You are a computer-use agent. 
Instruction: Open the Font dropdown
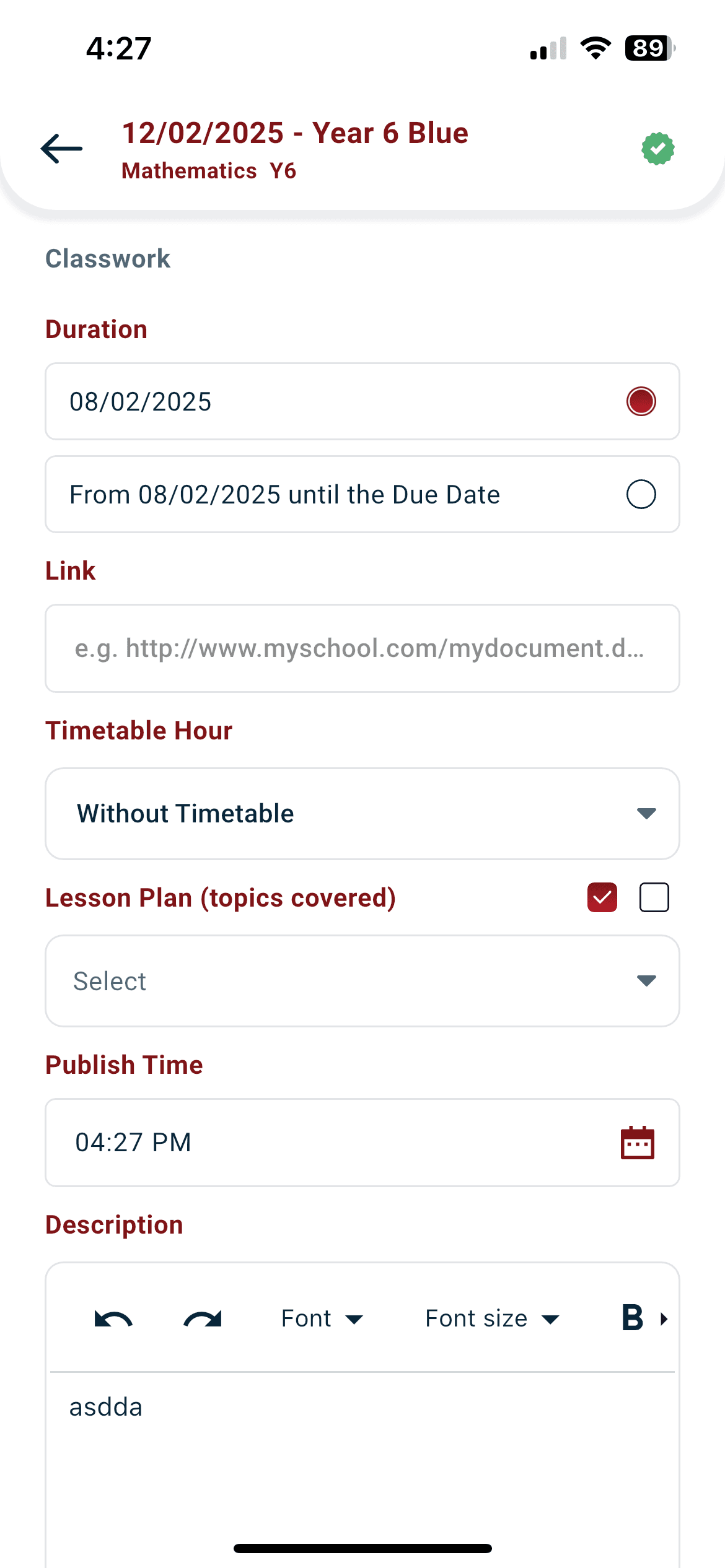322,1318
